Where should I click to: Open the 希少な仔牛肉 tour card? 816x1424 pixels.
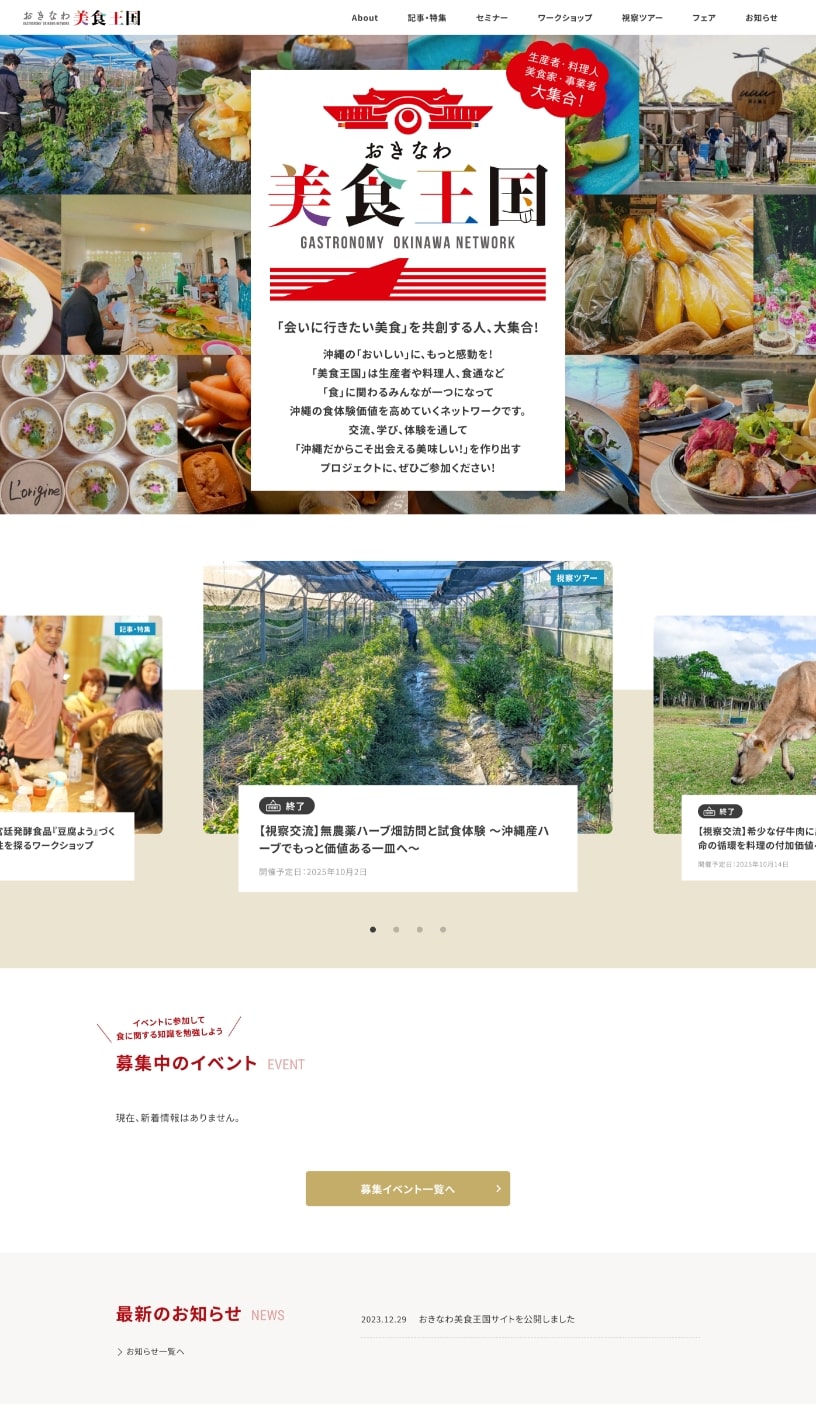tap(750, 838)
